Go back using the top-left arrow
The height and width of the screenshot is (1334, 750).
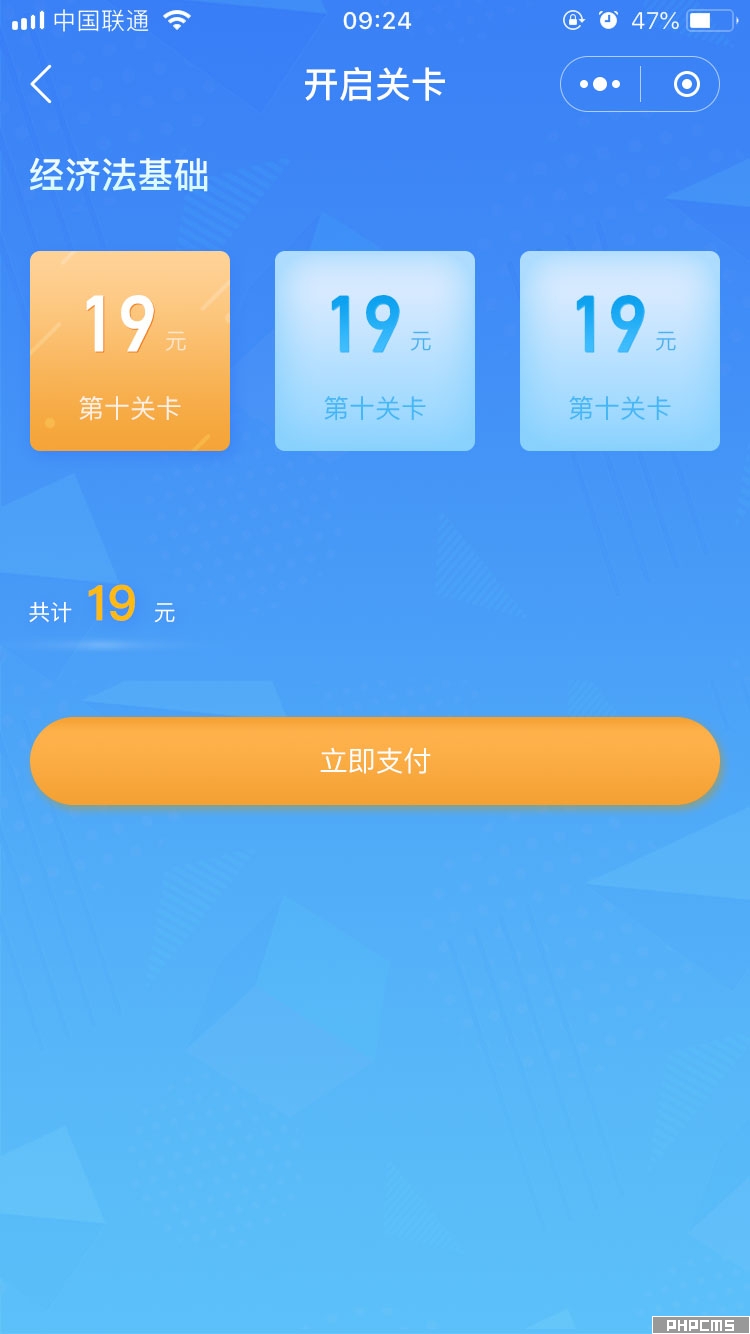coord(41,85)
